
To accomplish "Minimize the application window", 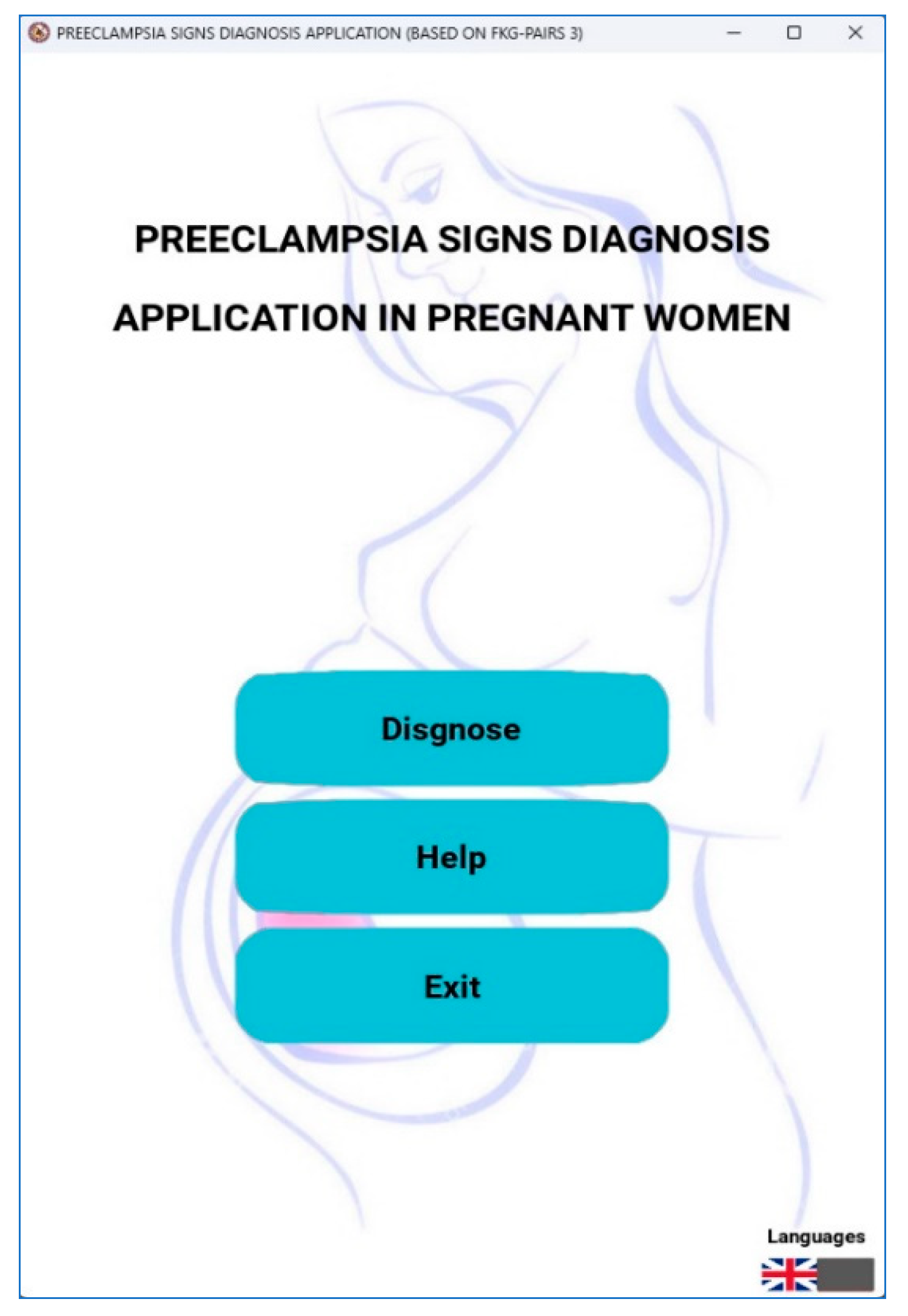I will coord(734,33).
